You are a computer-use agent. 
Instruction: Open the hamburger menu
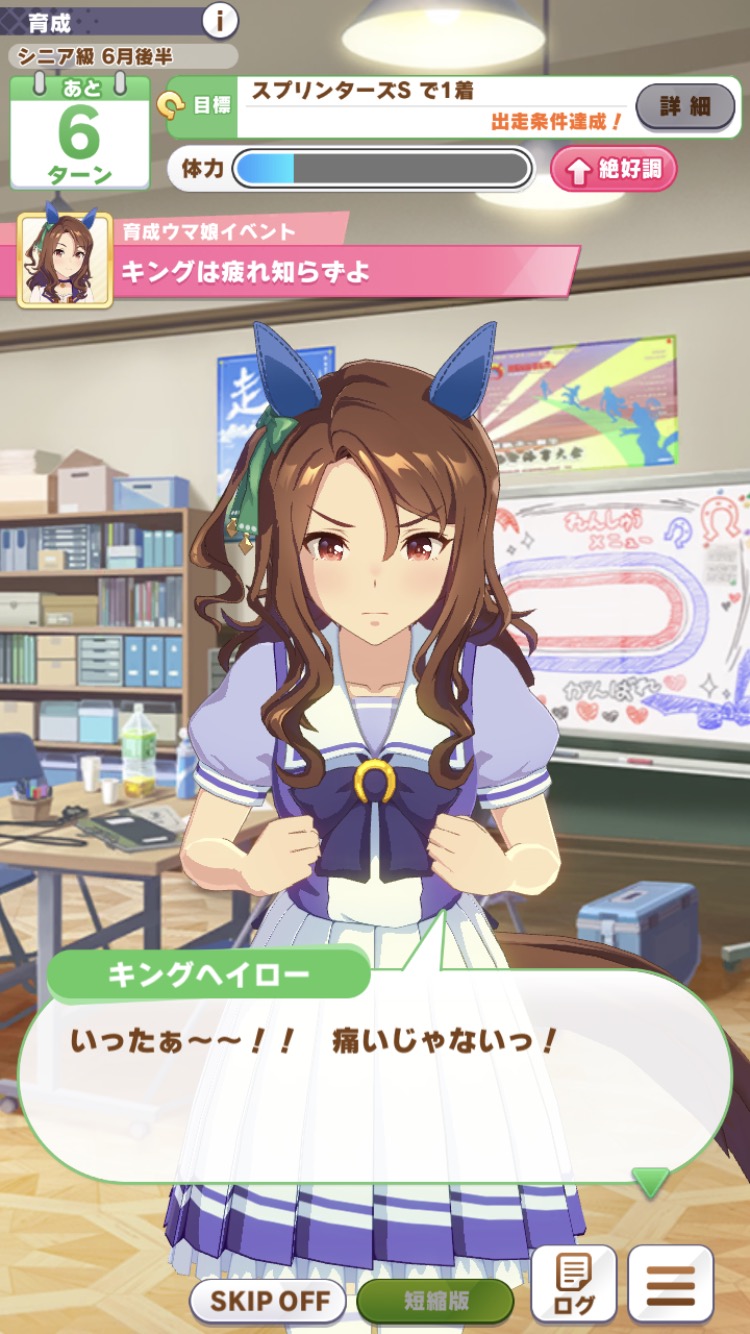tap(670, 1284)
